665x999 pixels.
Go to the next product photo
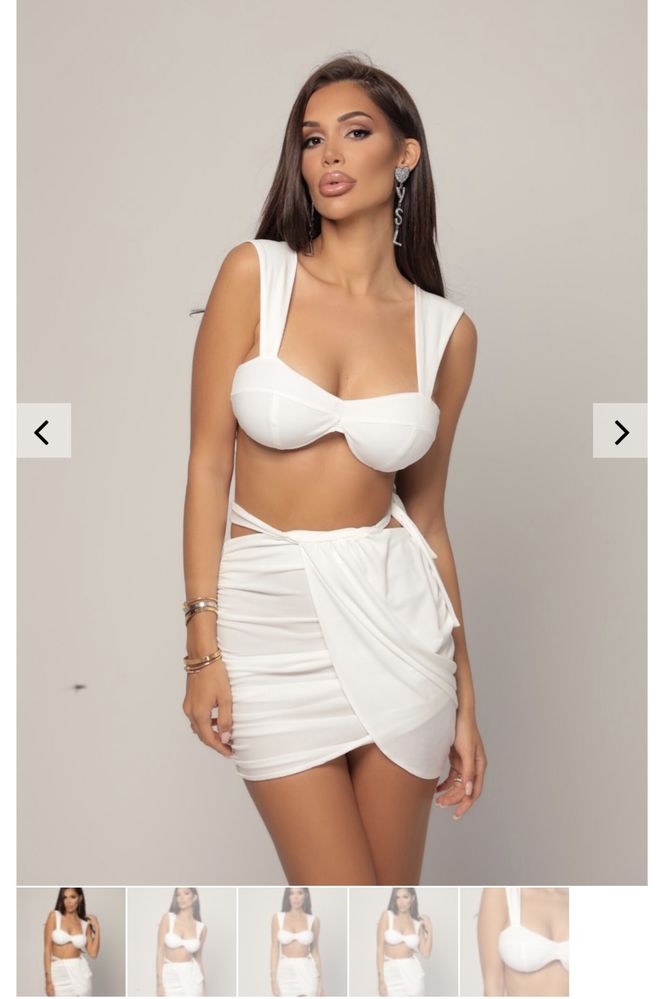620,431
